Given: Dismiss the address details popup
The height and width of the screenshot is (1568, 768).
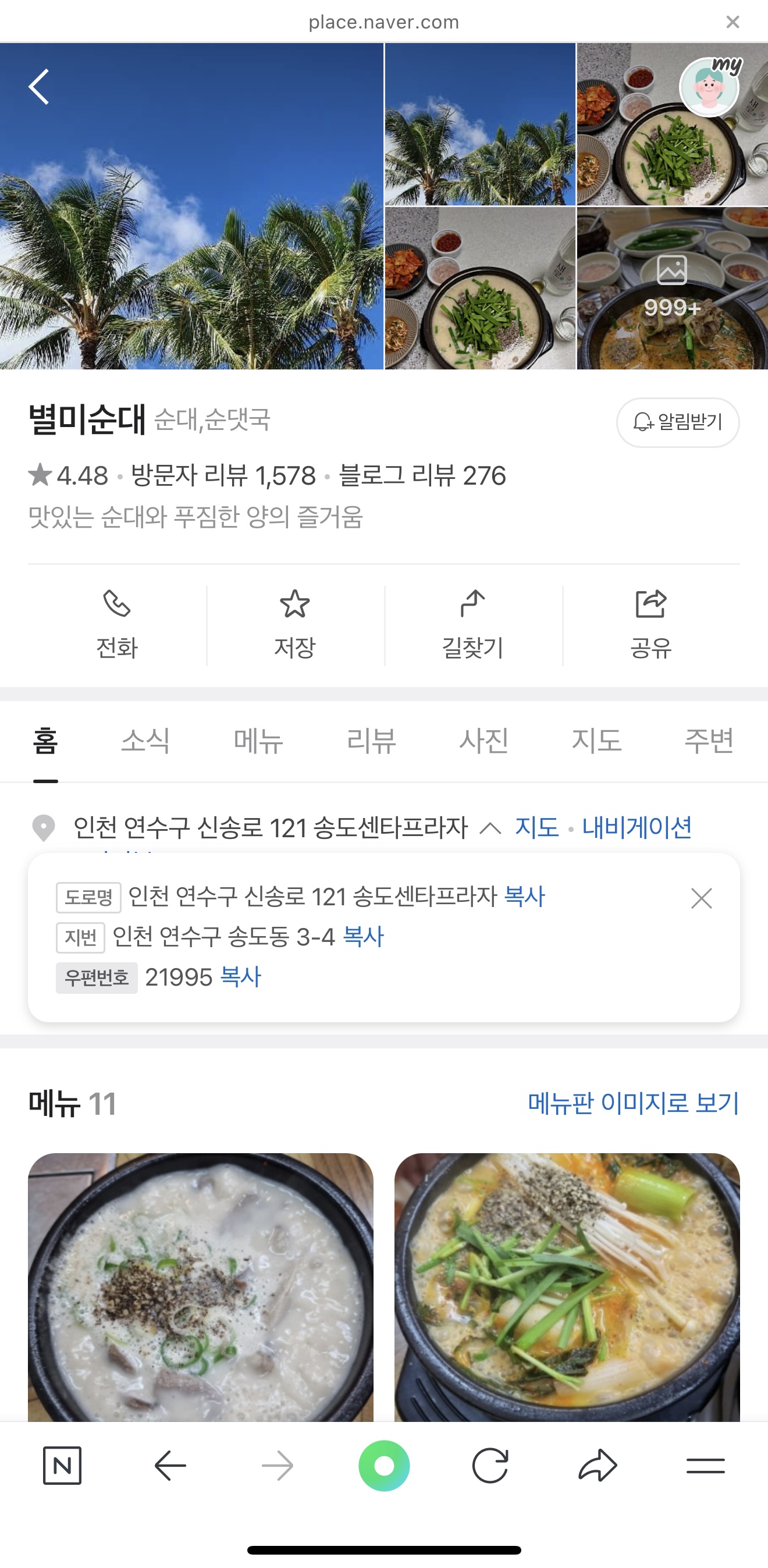Looking at the screenshot, I should click(x=701, y=898).
